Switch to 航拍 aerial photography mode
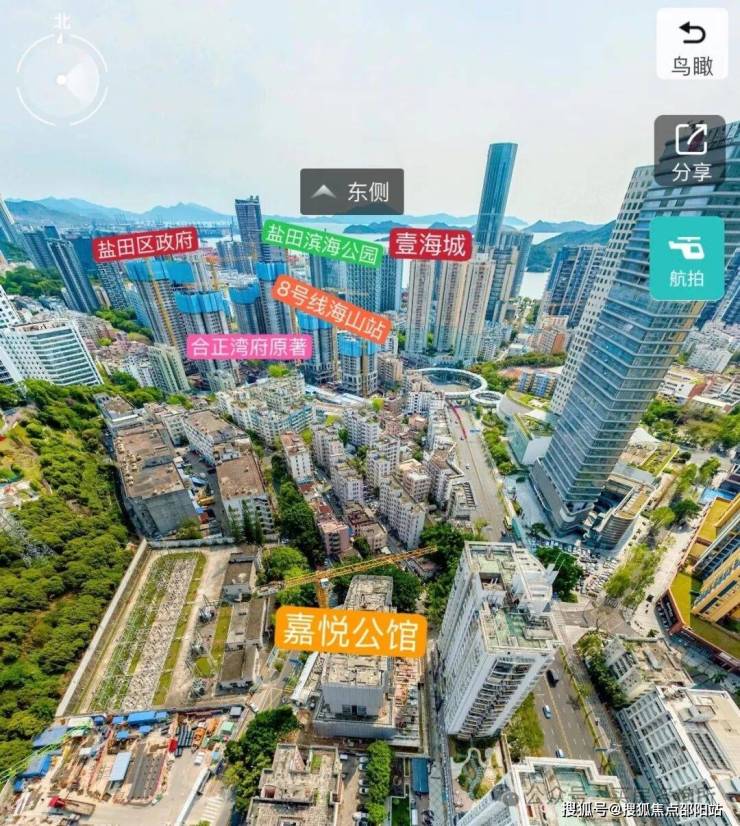Screen dimensions: 740x826 click(686, 258)
